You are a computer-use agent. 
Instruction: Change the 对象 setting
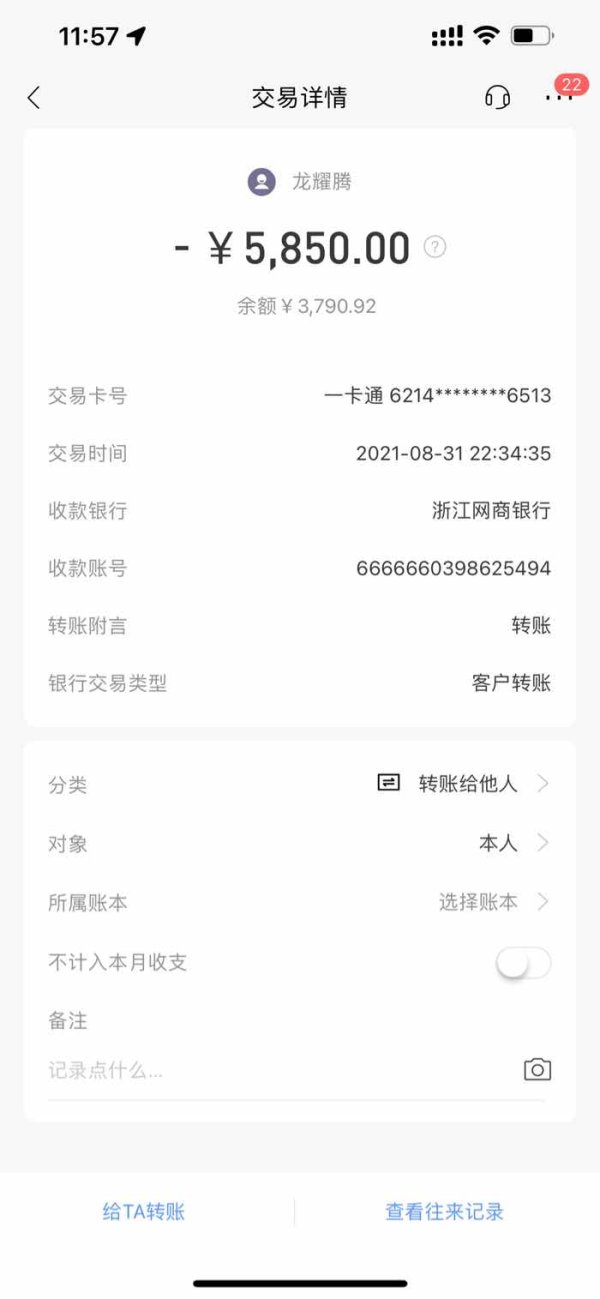click(x=299, y=843)
